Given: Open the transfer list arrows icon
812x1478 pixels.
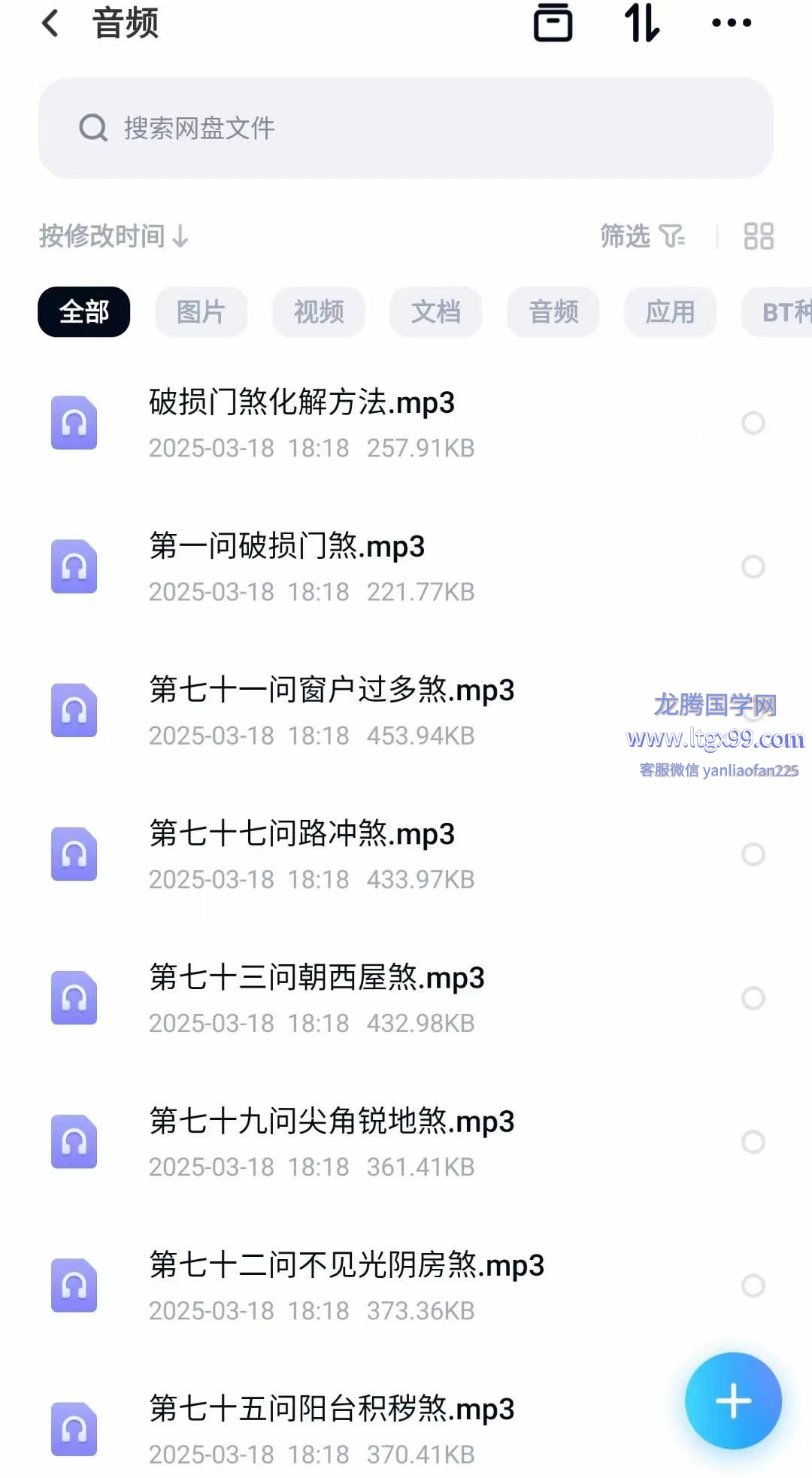Looking at the screenshot, I should coord(642,23).
